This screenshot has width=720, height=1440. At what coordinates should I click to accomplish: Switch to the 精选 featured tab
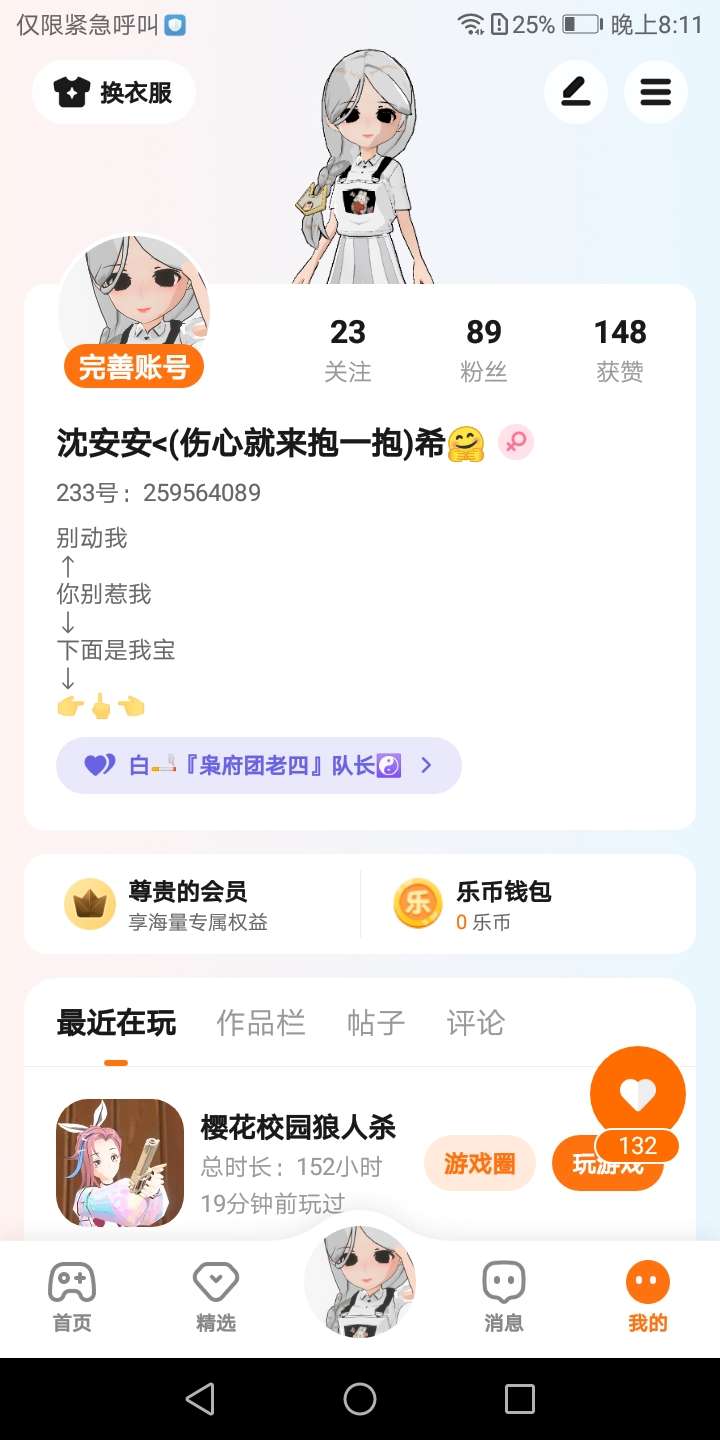point(216,1298)
